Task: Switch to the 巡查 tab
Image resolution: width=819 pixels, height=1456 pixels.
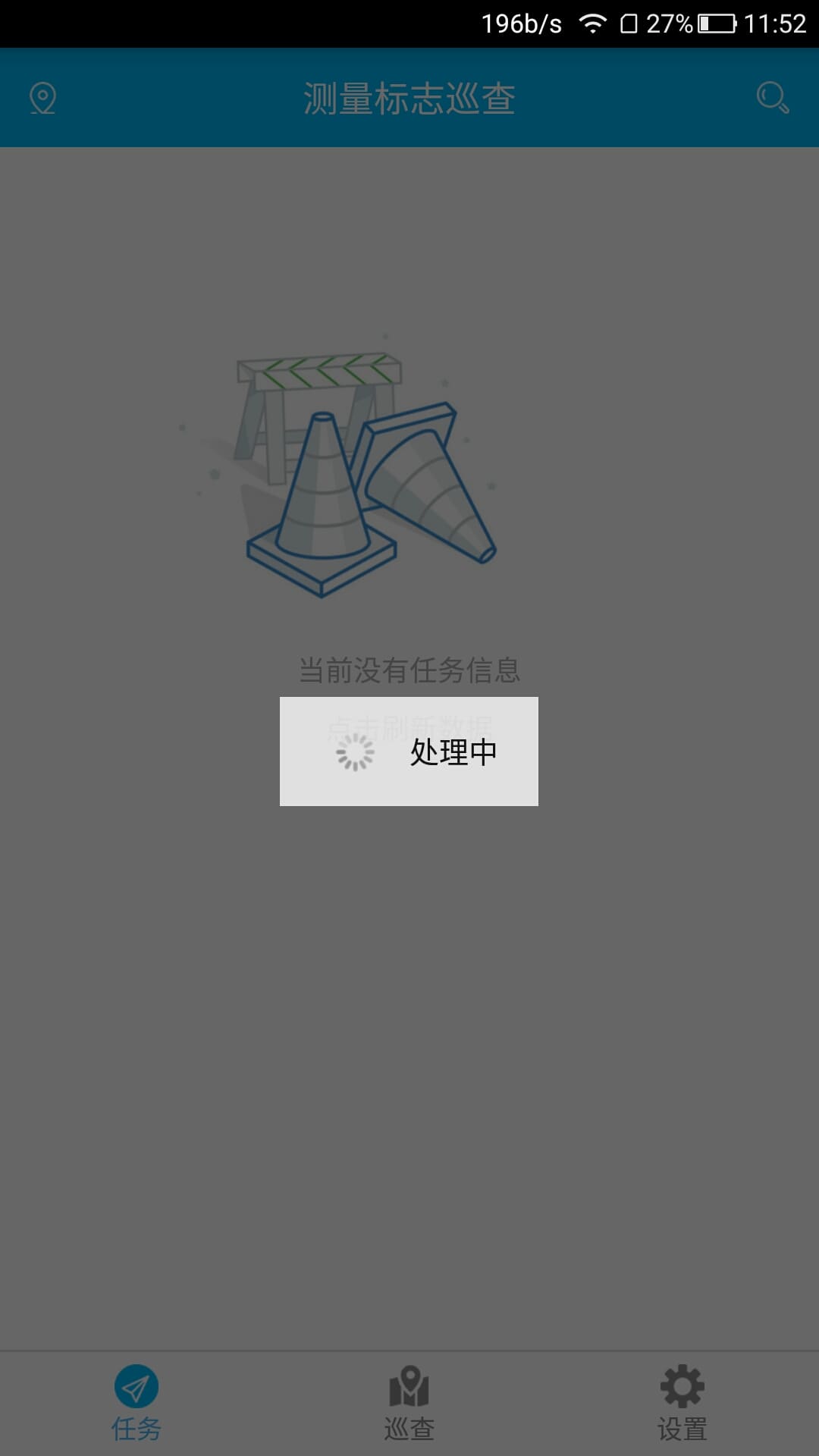Action: [409, 1403]
